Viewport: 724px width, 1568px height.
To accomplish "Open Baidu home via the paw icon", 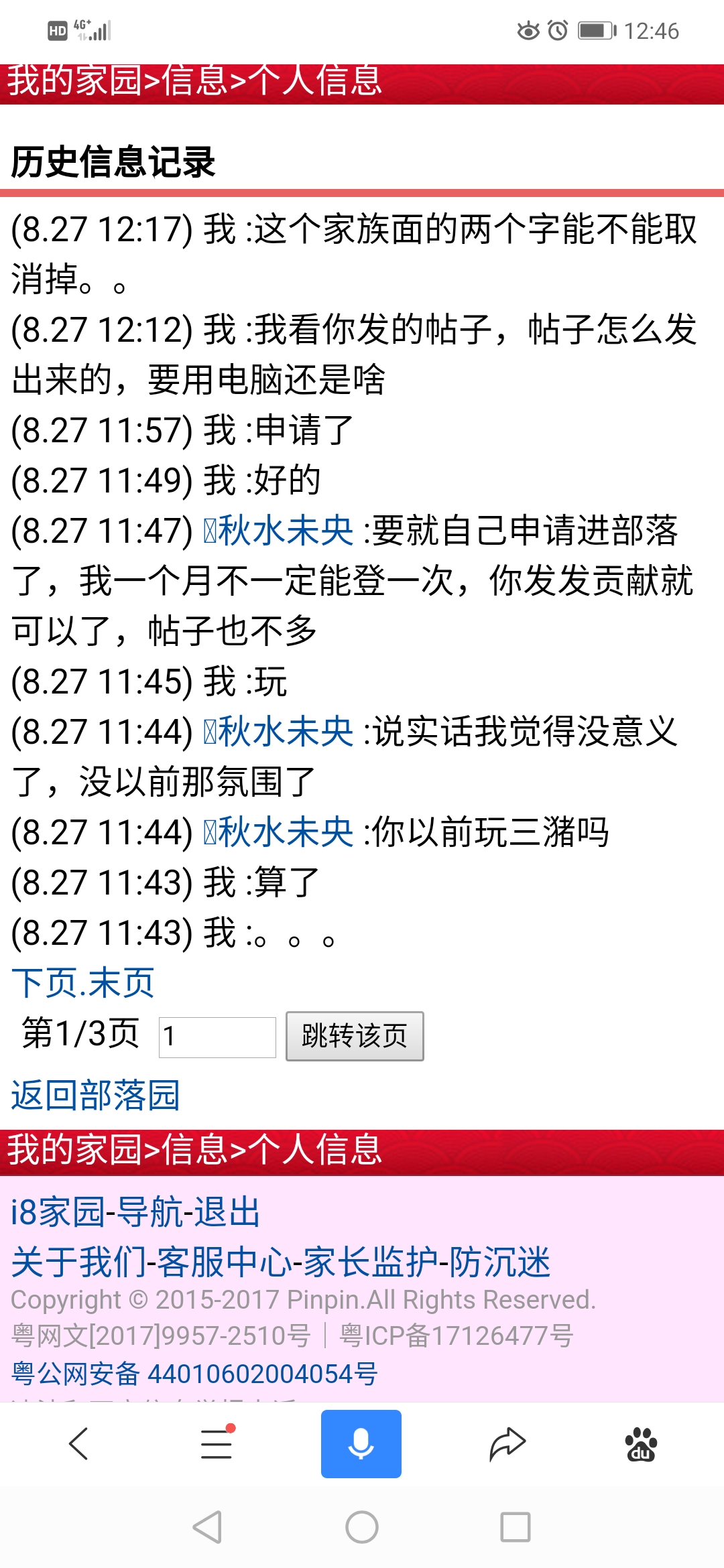I will pos(641,1443).
